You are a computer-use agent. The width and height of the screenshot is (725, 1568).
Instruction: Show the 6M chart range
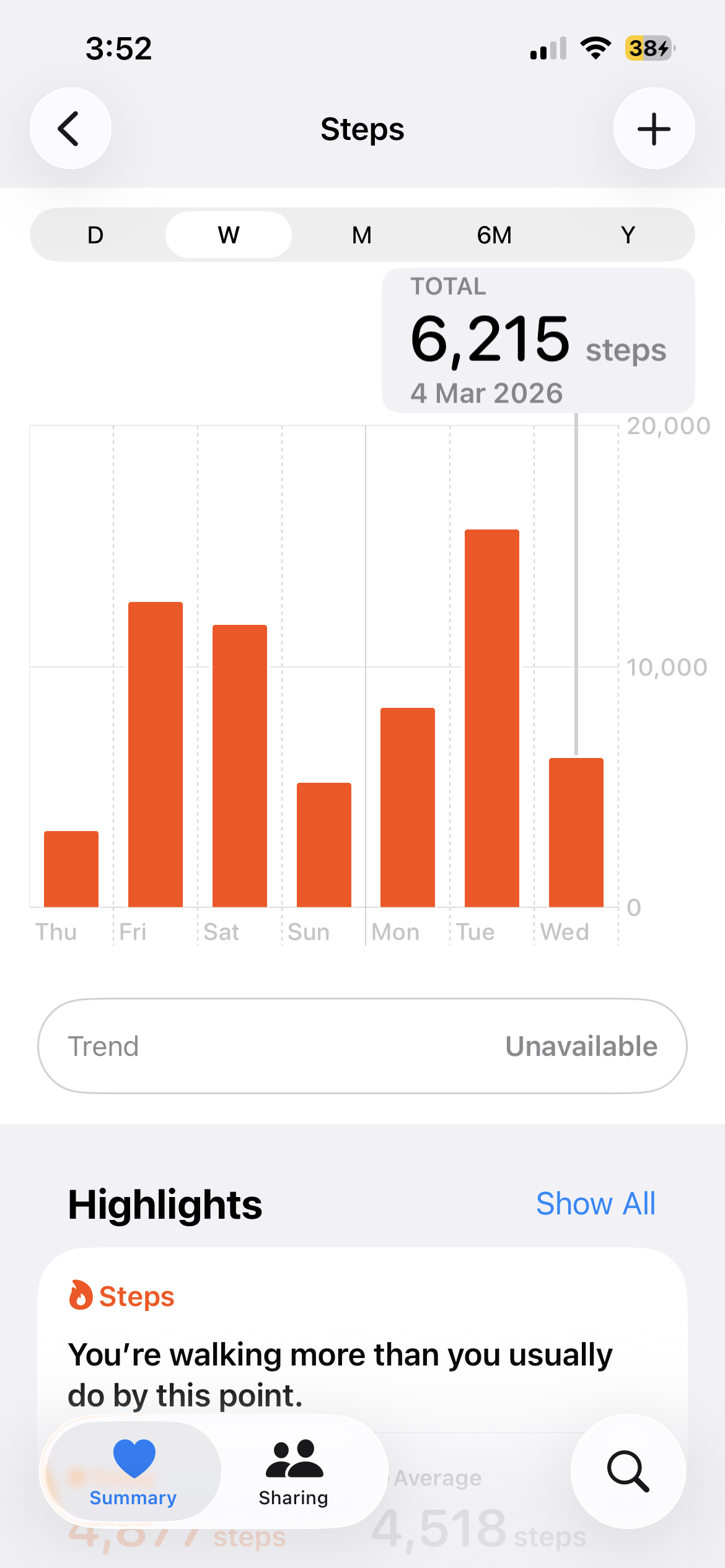coord(494,235)
